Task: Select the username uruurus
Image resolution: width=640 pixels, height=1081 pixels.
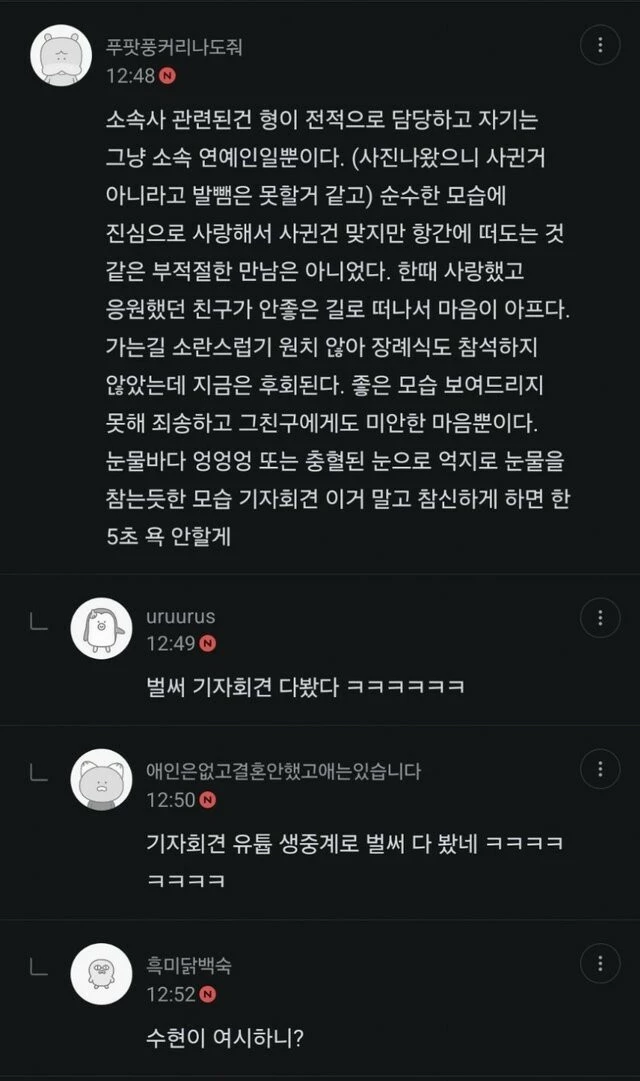Action: 180,617
